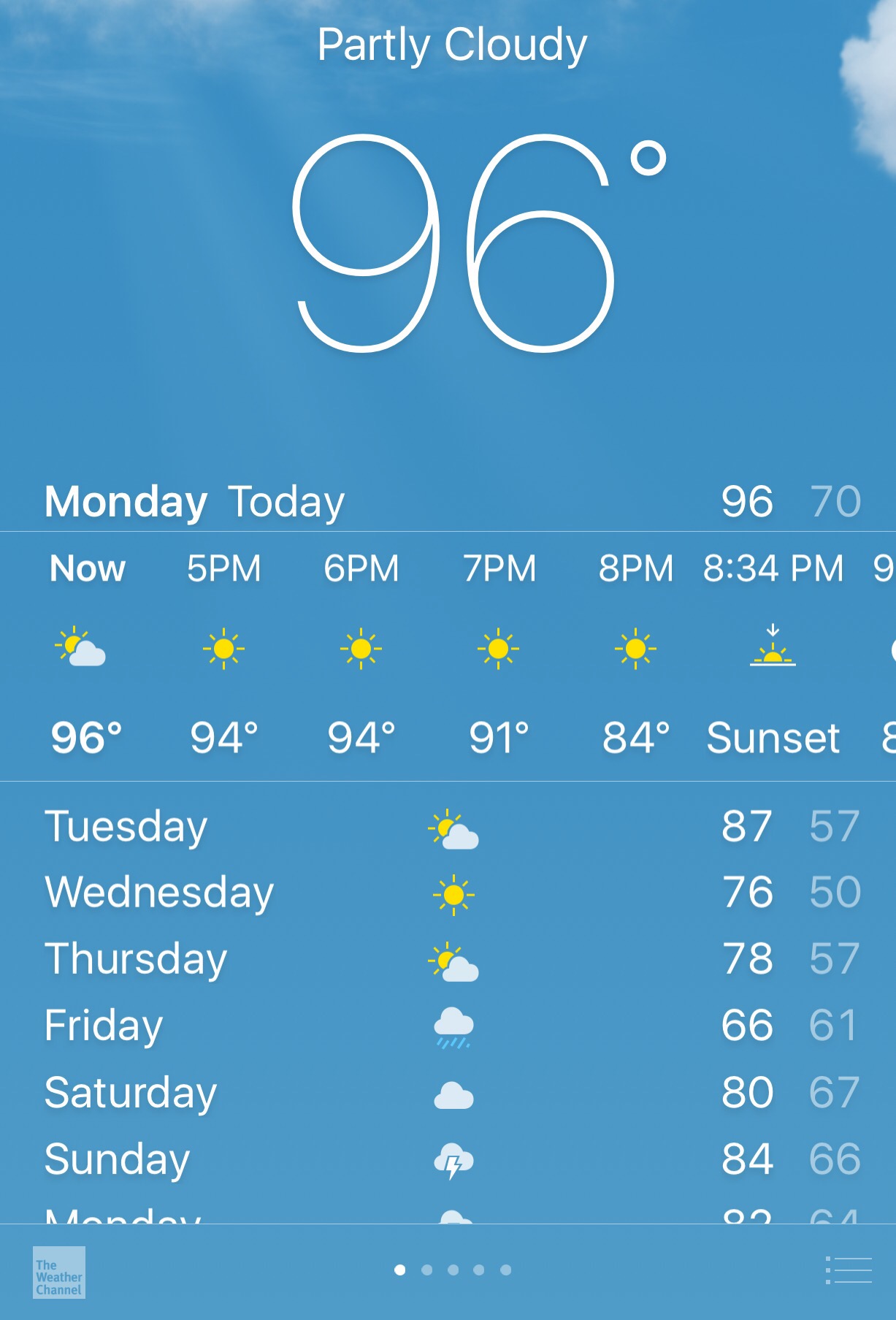Open The Weather Channel link
The image size is (896, 1320).
[x=59, y=1272]
